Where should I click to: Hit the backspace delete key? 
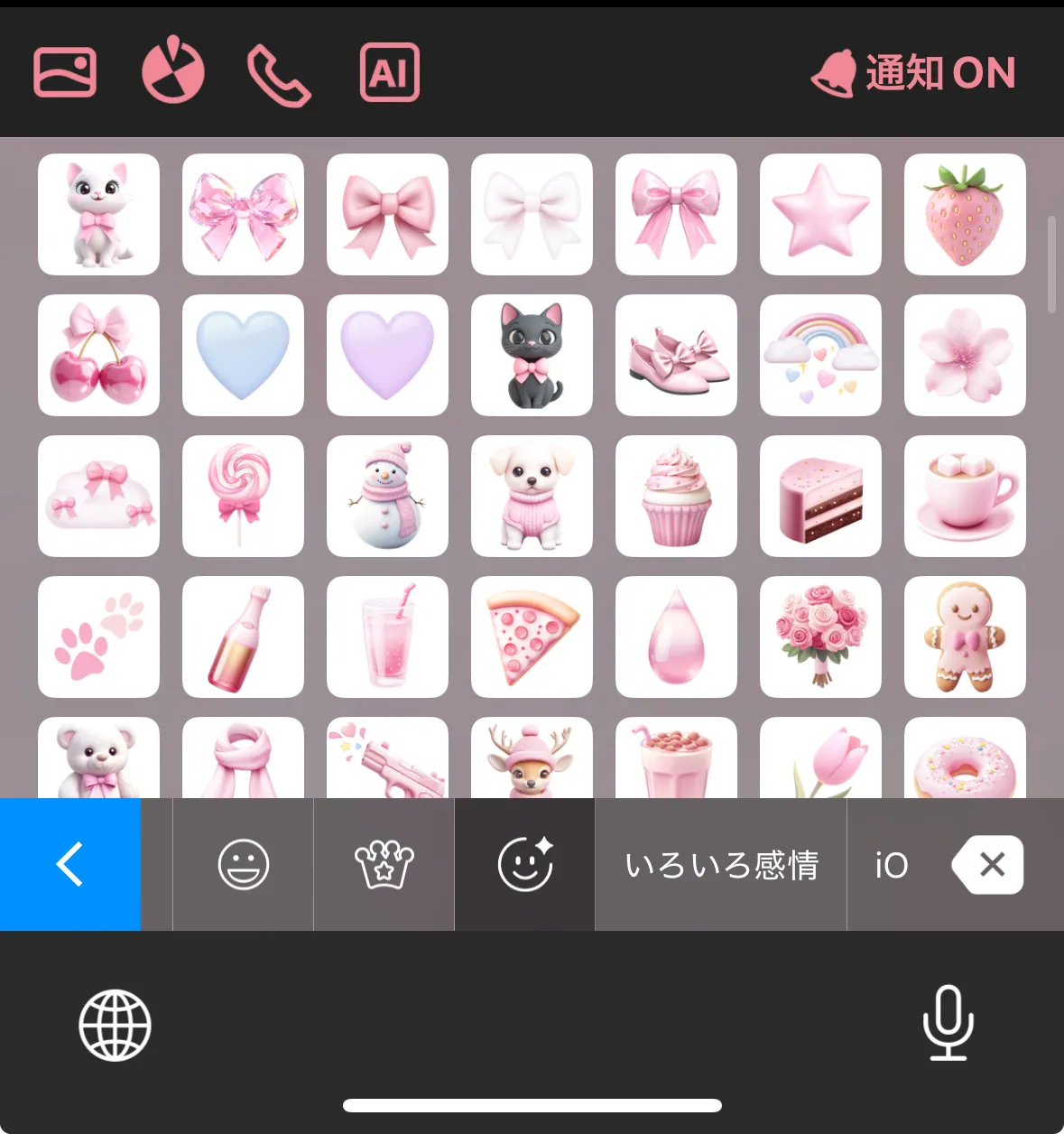pyautogui.click(x=989, y=865)
